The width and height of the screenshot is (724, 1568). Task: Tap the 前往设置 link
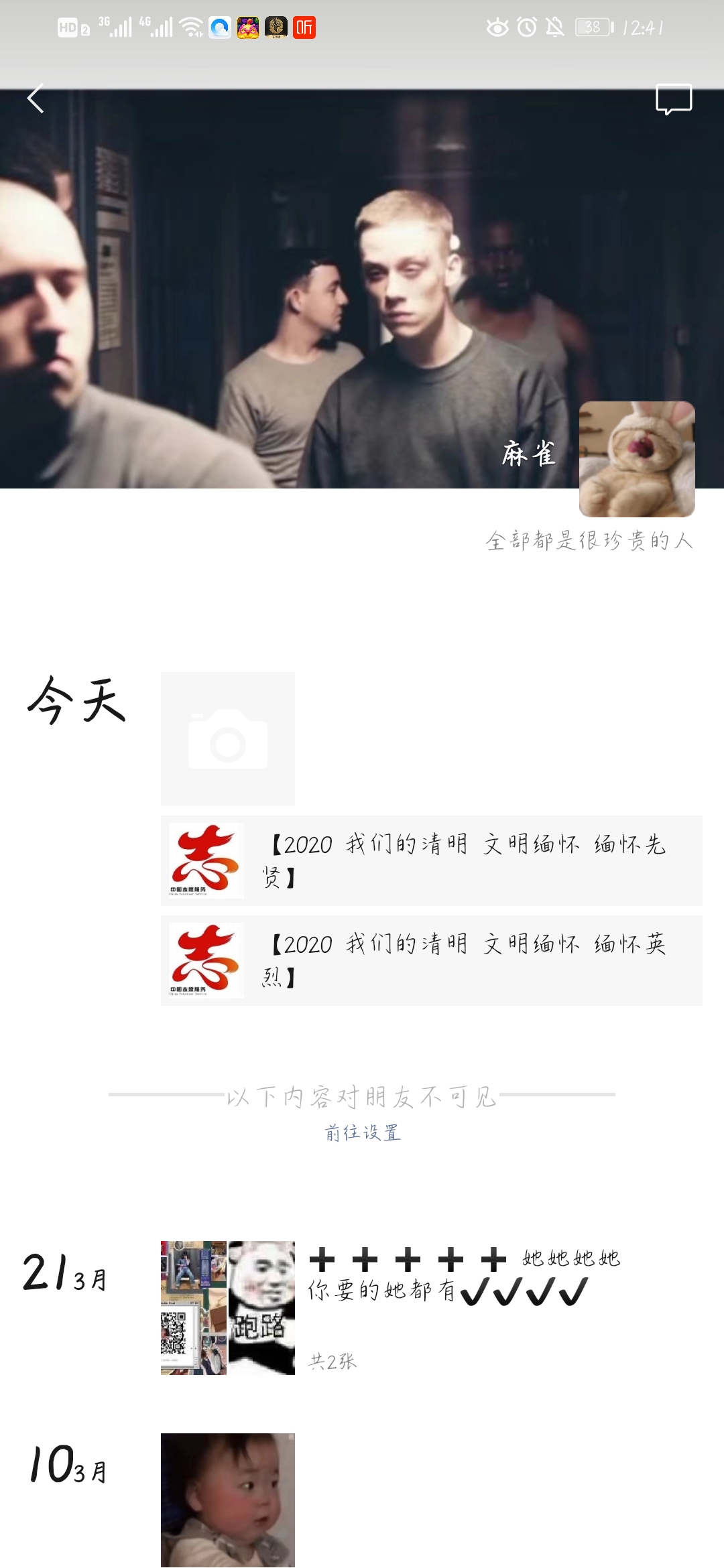pos(362,1132)
